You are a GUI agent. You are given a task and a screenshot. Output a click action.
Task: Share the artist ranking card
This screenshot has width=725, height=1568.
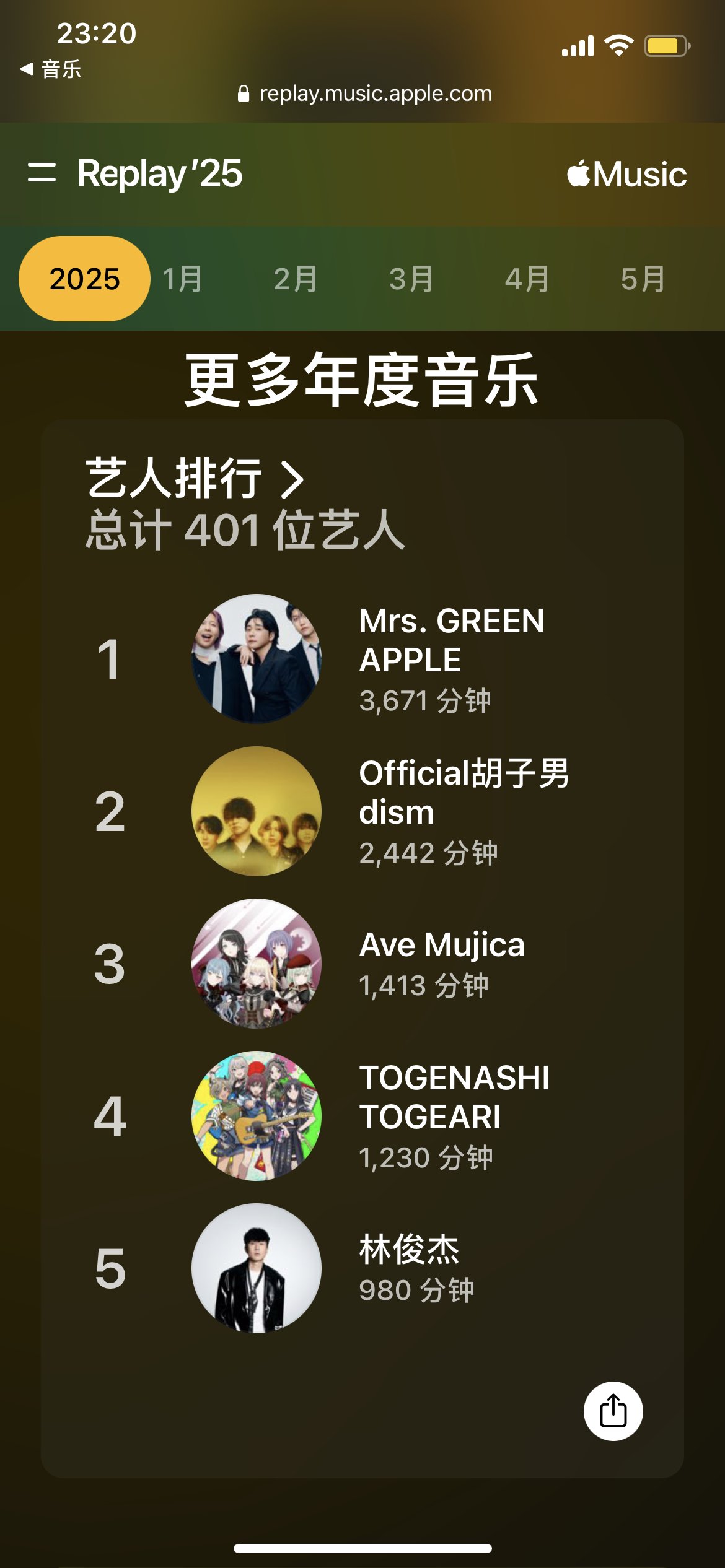pyautogui.click(x=613, y=1411)
